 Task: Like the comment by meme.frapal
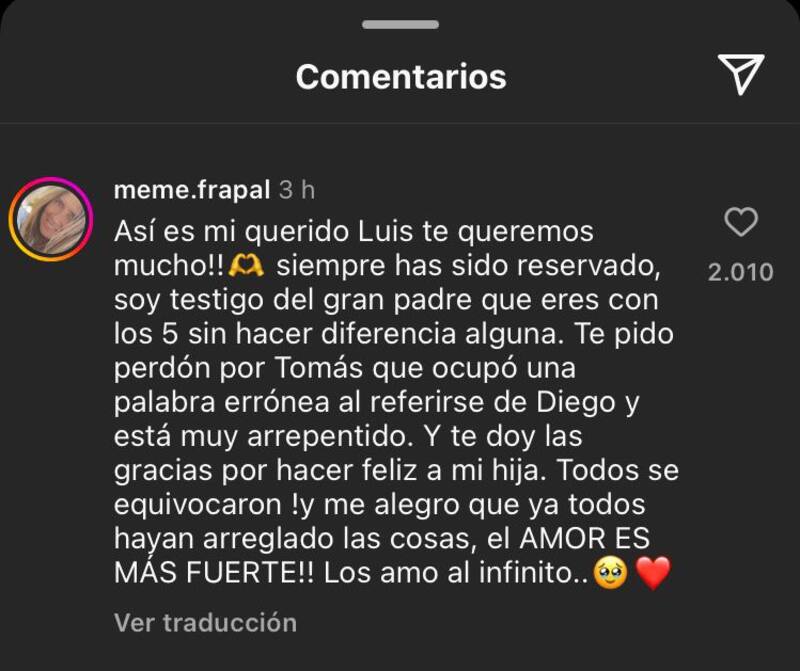coord(740,223)
